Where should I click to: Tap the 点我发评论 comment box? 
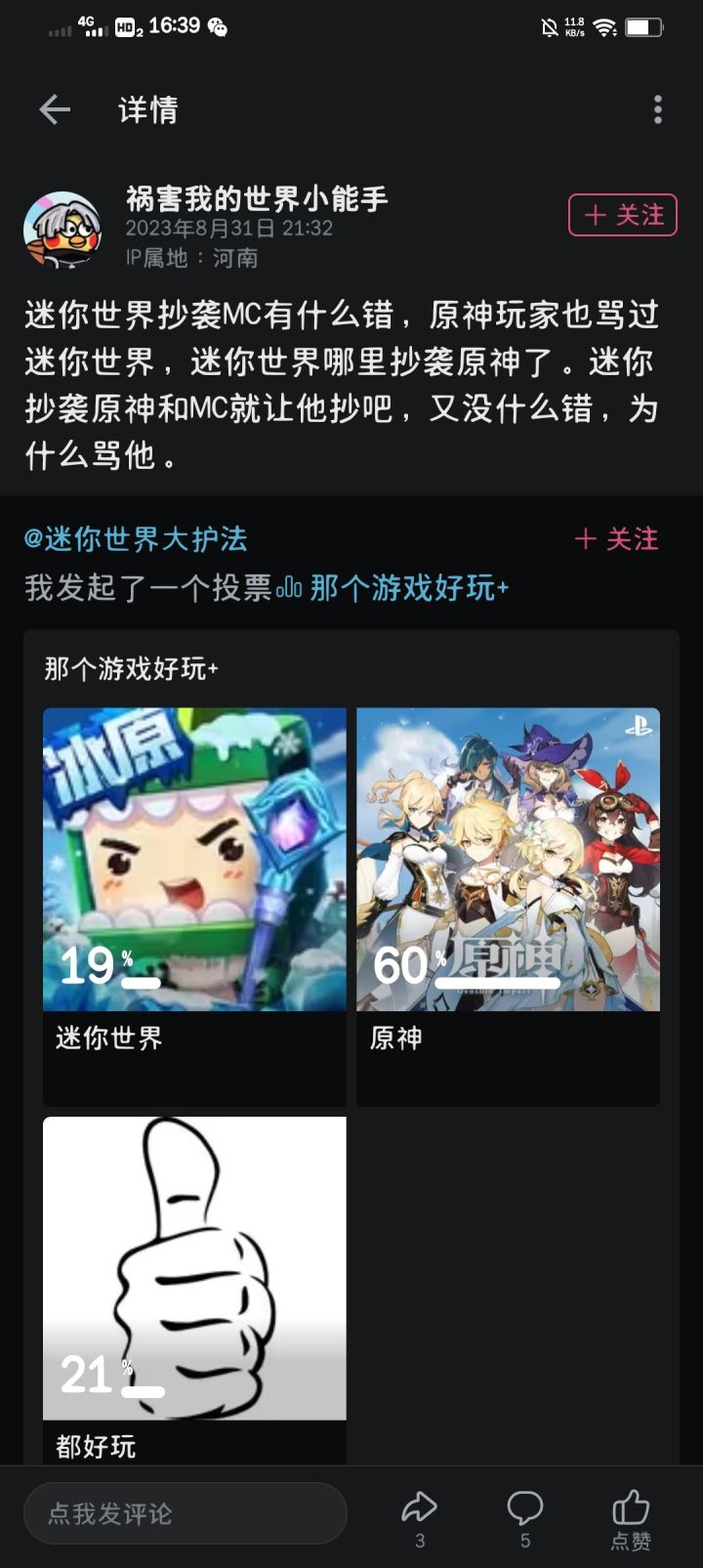tap(186, 1513)
